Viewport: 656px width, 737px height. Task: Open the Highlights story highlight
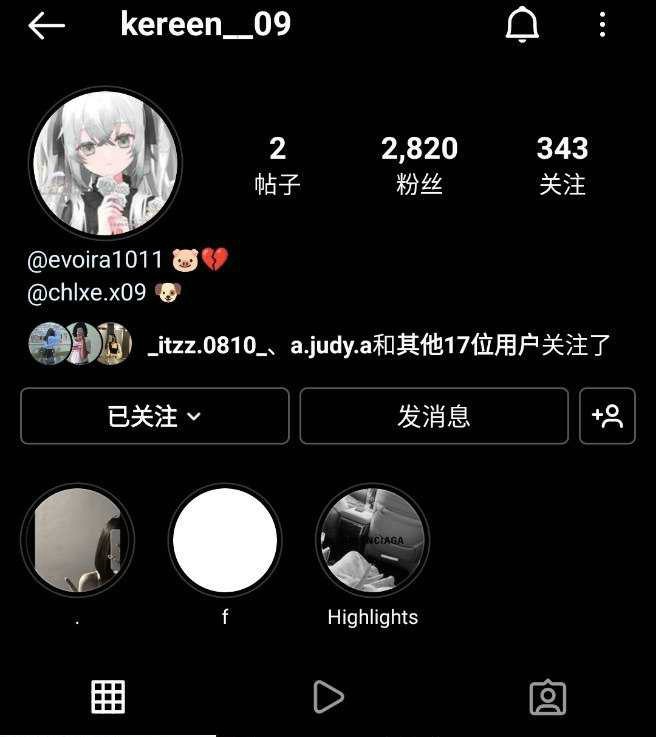click(372, 540)
